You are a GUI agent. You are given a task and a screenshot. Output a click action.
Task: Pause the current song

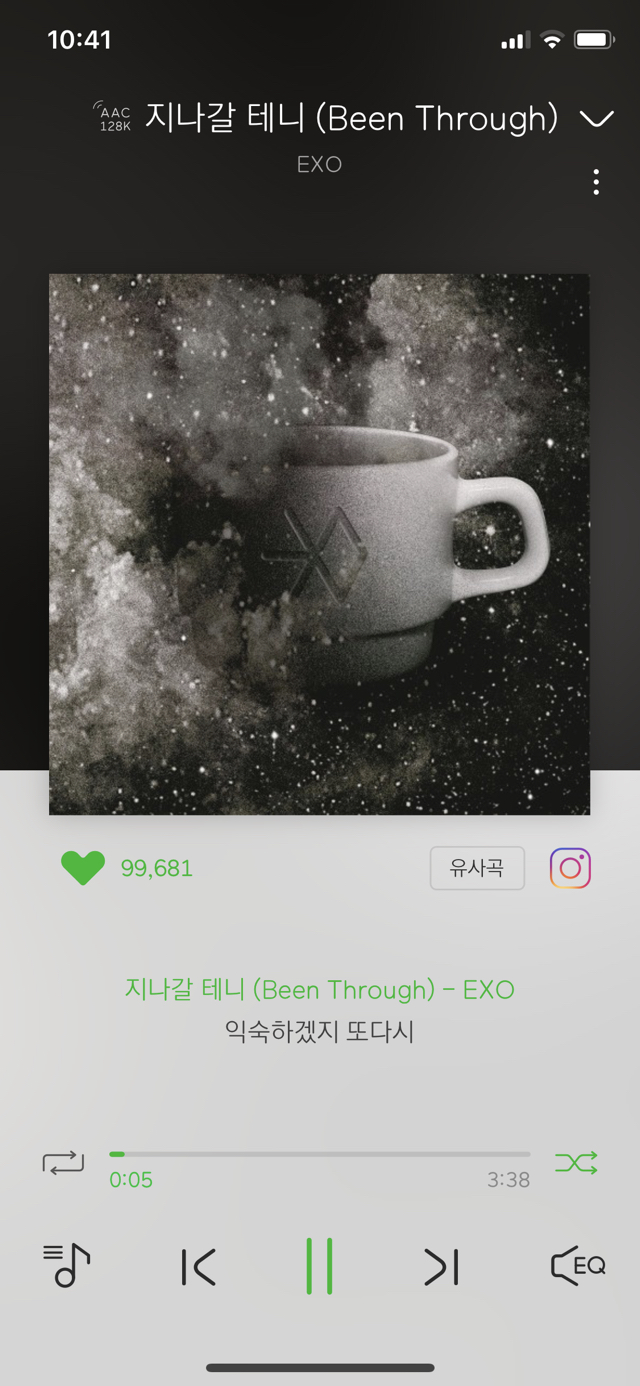[x=320, y=1266]
